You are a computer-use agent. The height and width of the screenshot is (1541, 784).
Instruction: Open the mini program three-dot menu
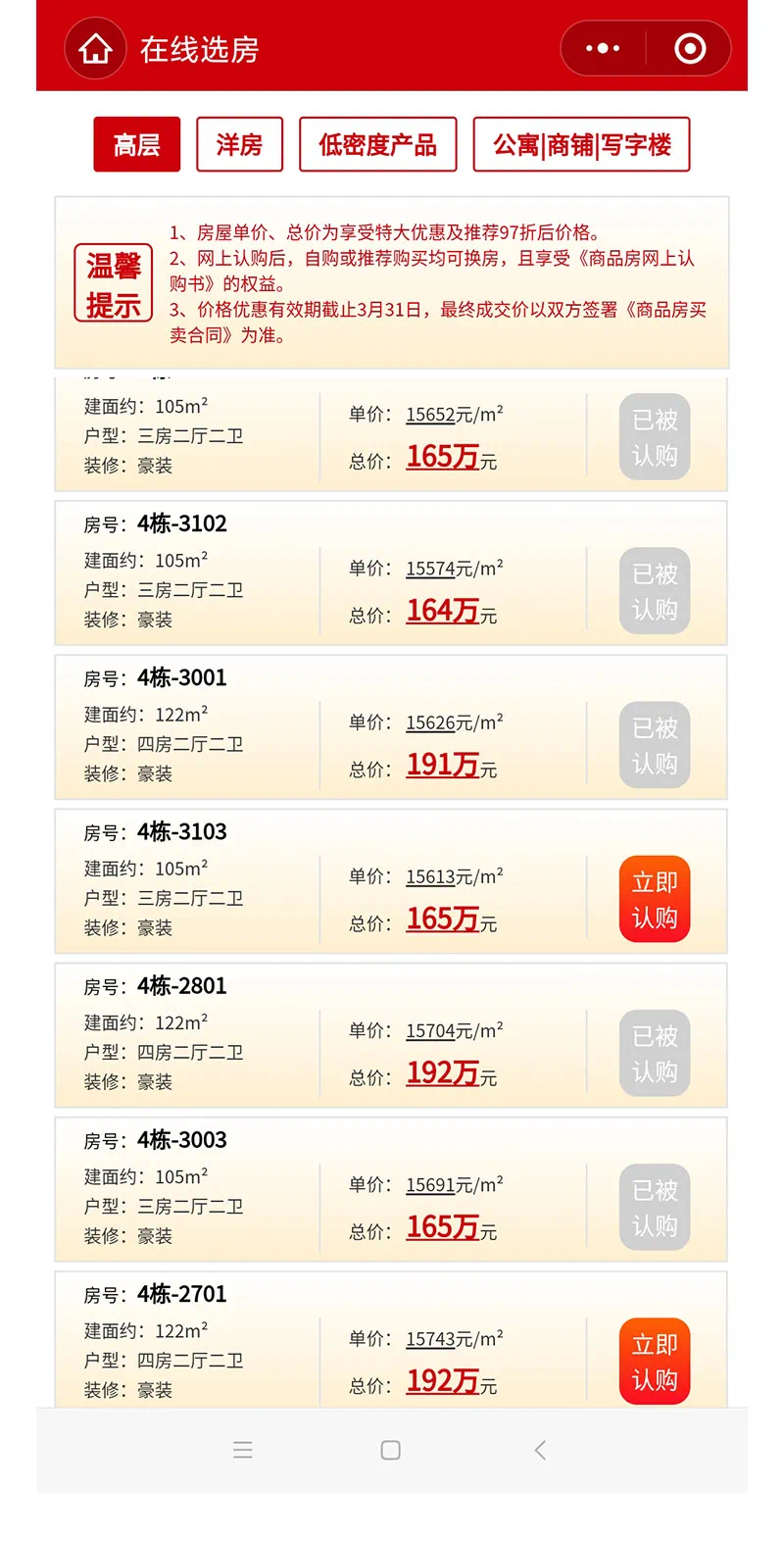(603, 48)
